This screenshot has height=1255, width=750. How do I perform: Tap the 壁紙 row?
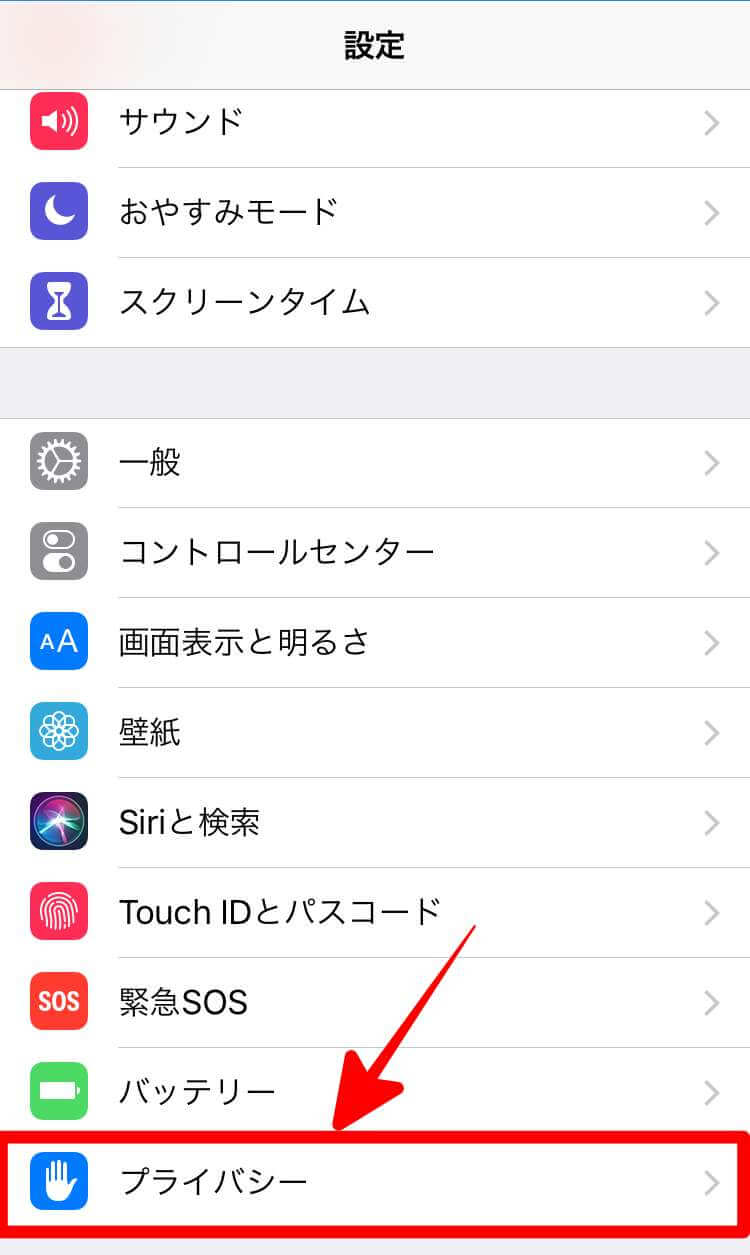375,732
